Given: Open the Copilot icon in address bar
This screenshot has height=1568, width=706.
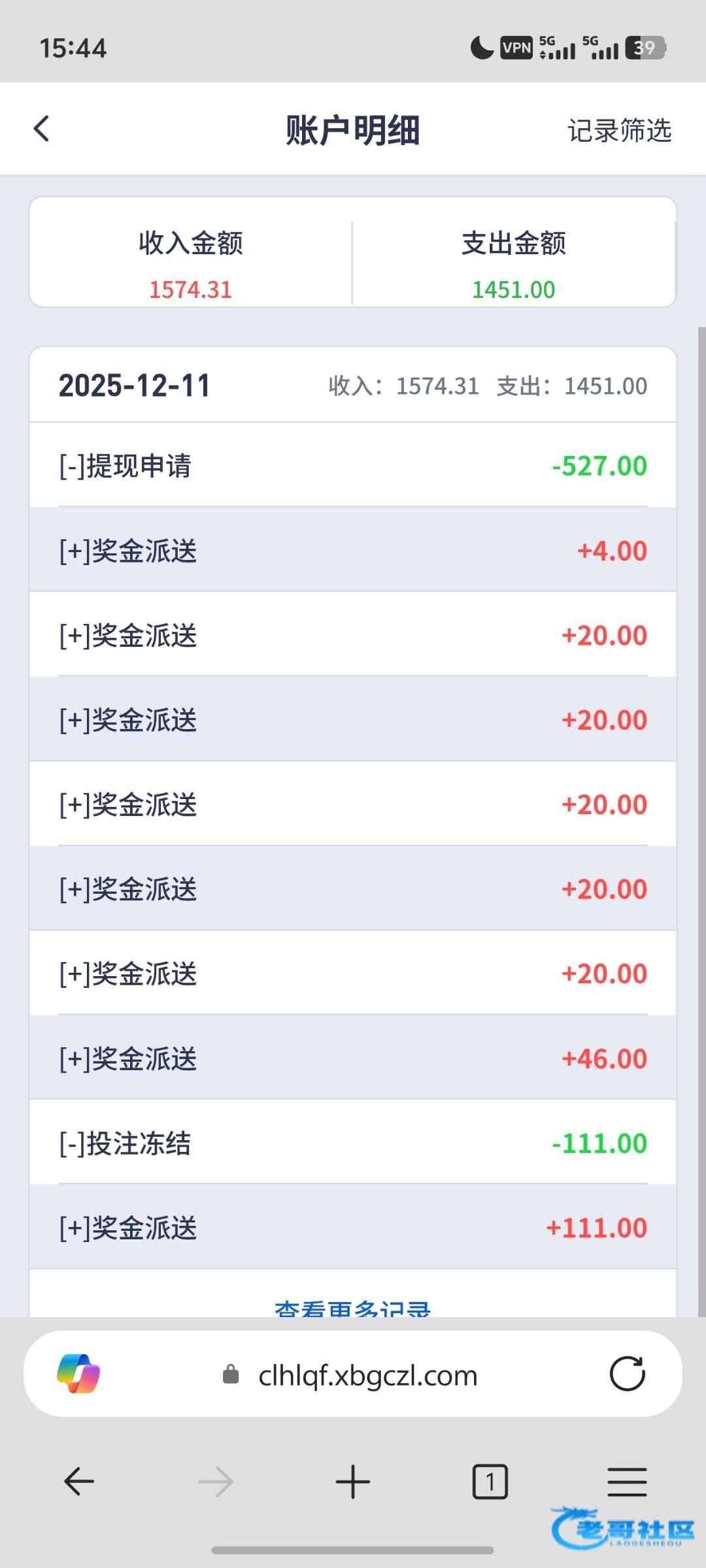Looking at the screenshot, I should (x=78, y=1374).
